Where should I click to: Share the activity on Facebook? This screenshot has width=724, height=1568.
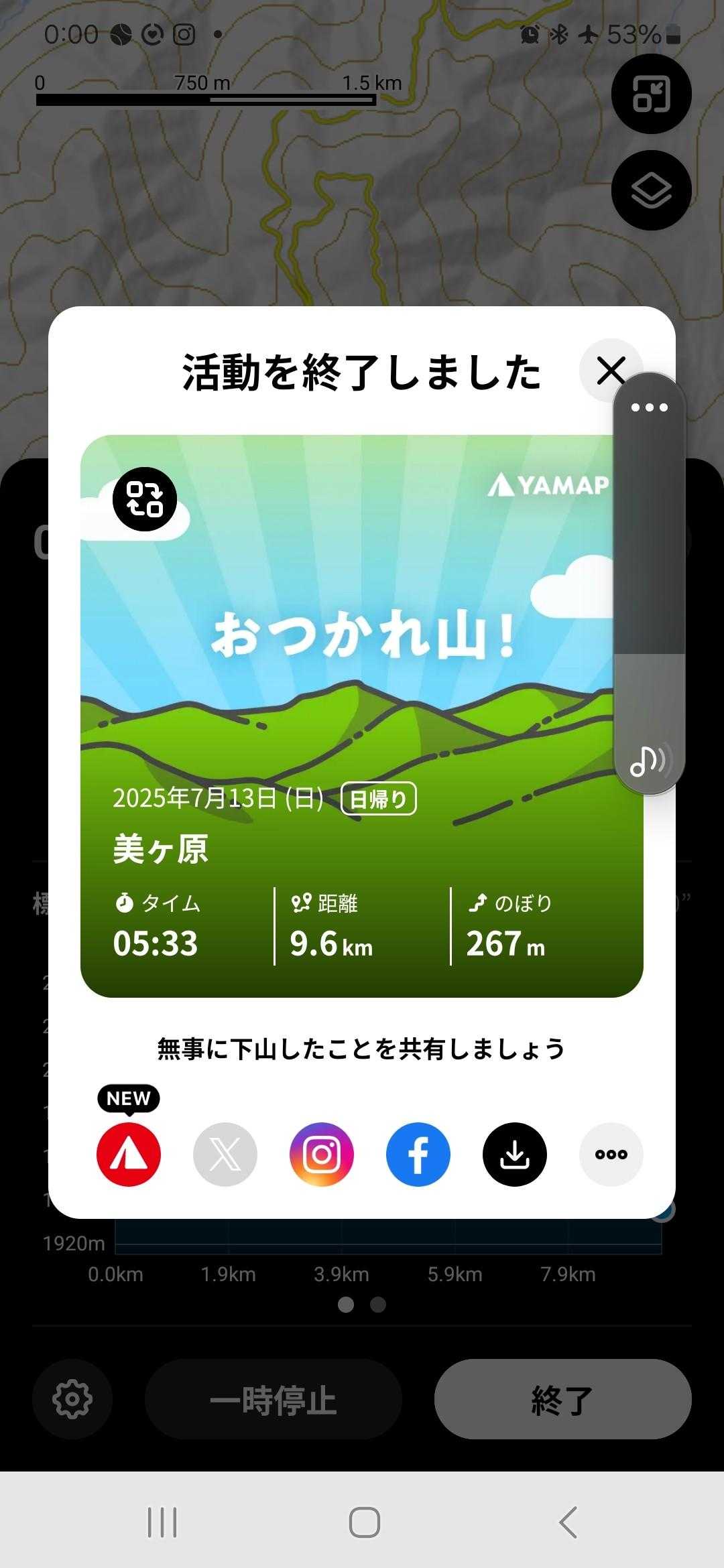pos(418,1154)
